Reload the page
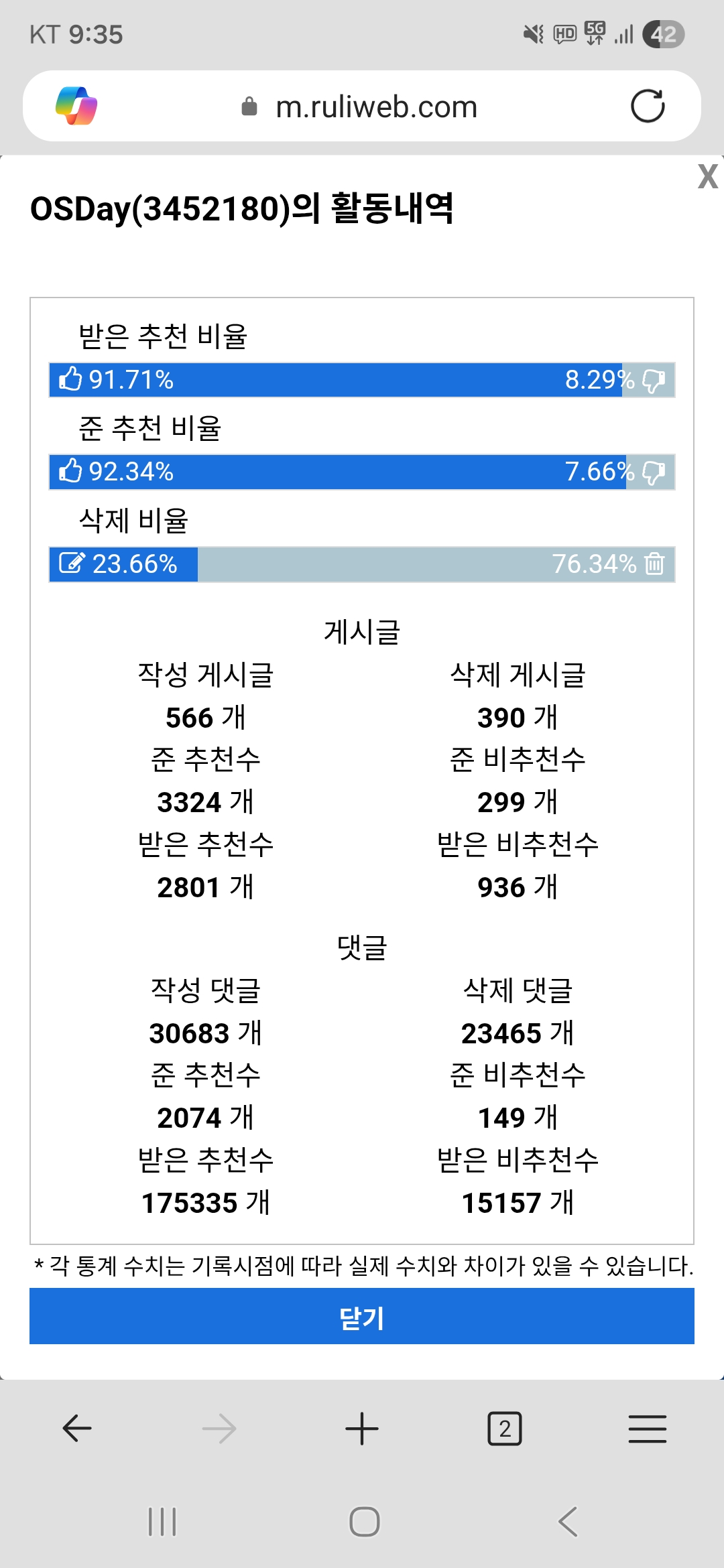 (648, 106)
